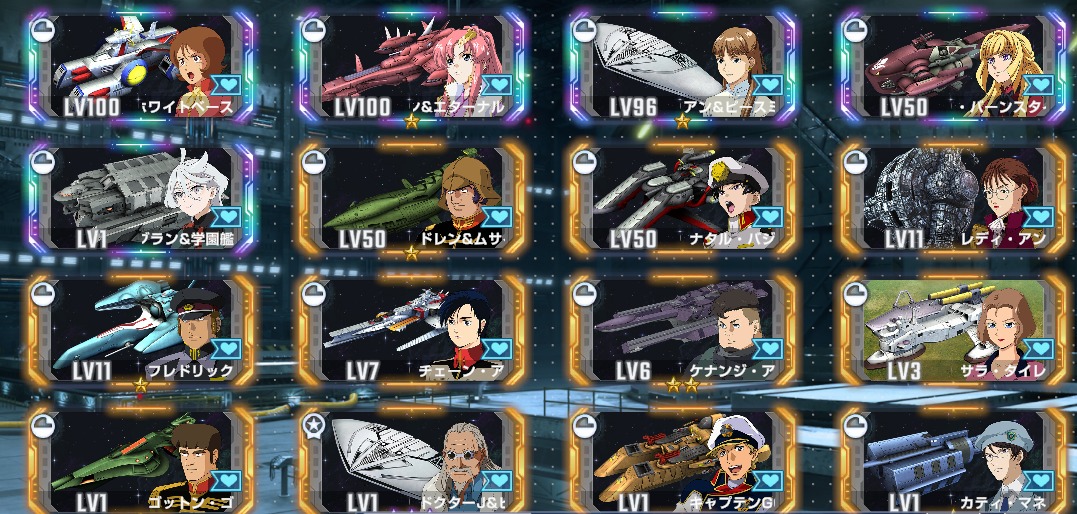Open the LV1 学園艦 ship card
Viewport: 1077px width, 514px height.
click(140, 198)
